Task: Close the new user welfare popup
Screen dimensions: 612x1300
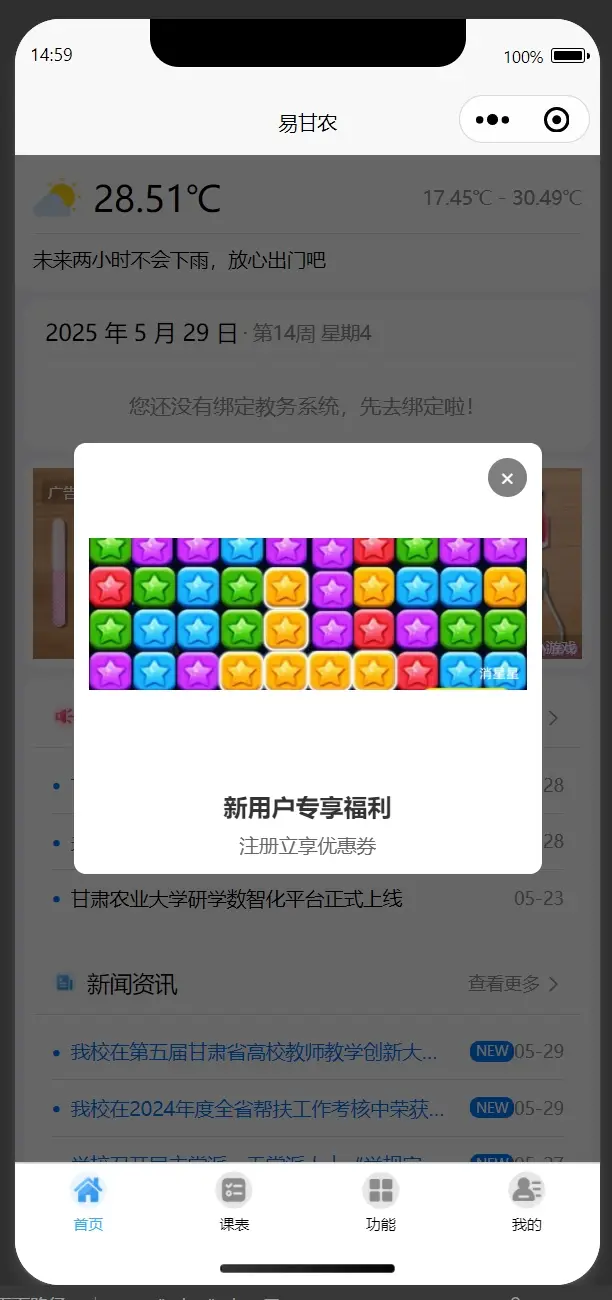Action: click(507, 478)
